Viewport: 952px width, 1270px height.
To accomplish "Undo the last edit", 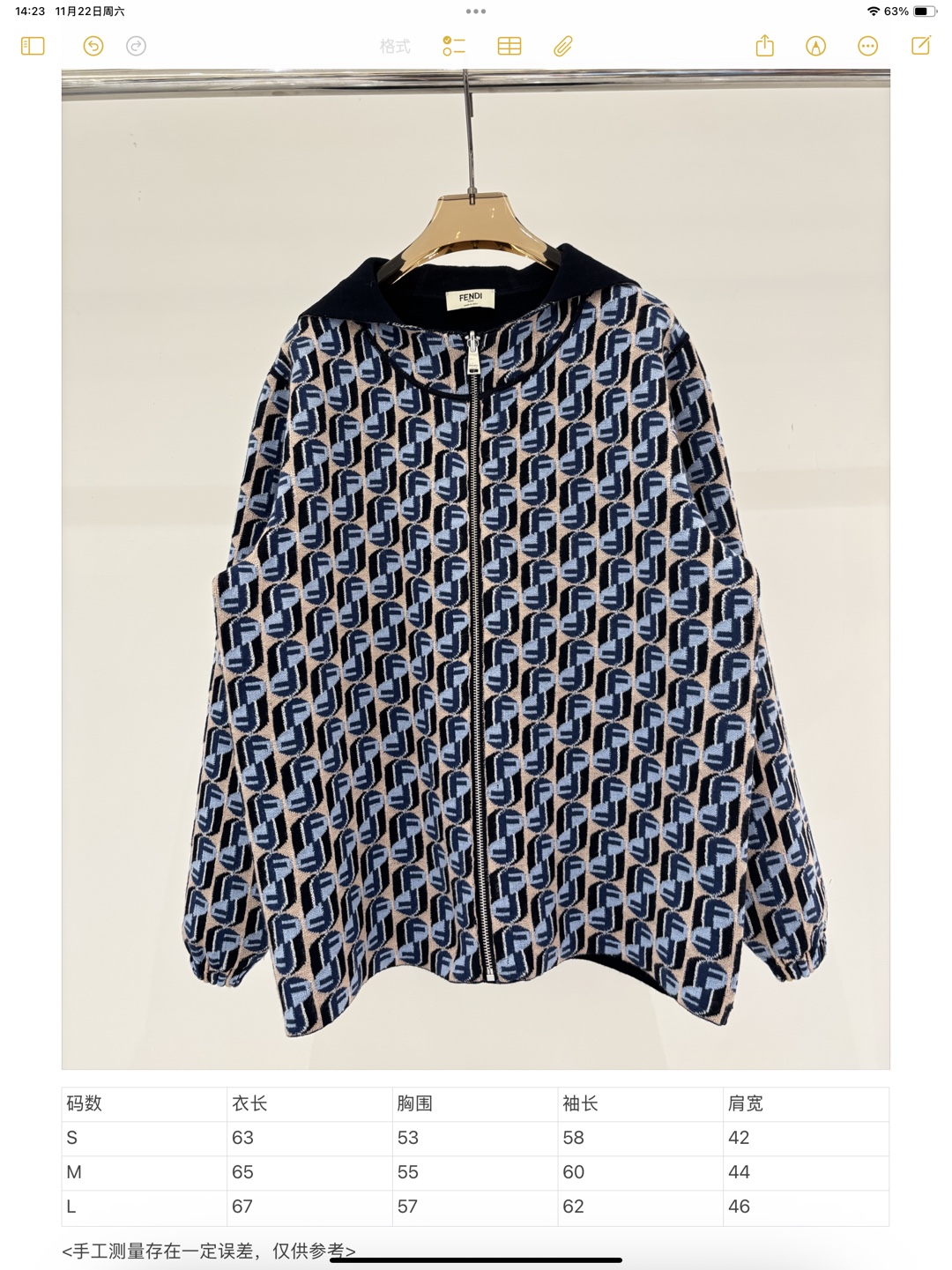I will (x=93, y=46).
